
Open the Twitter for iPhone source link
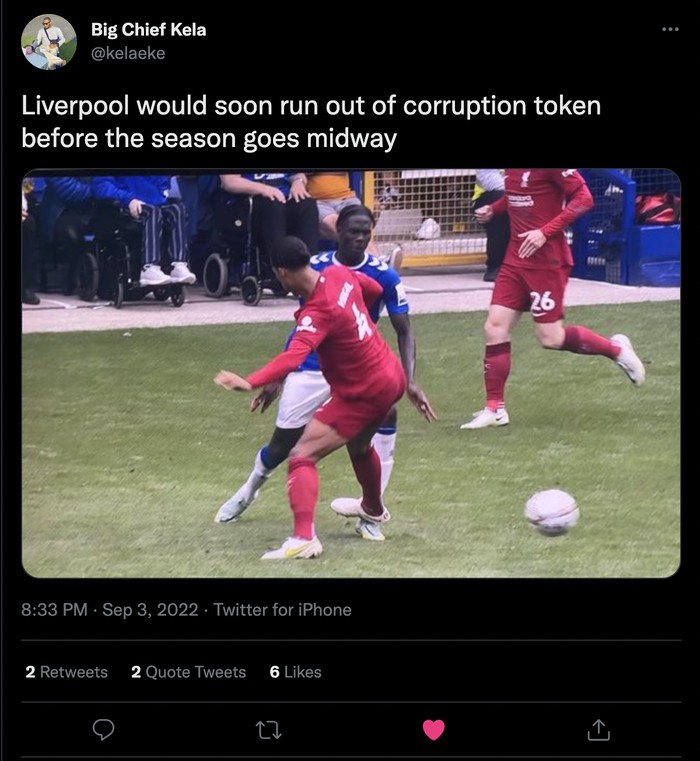point(282,609)
